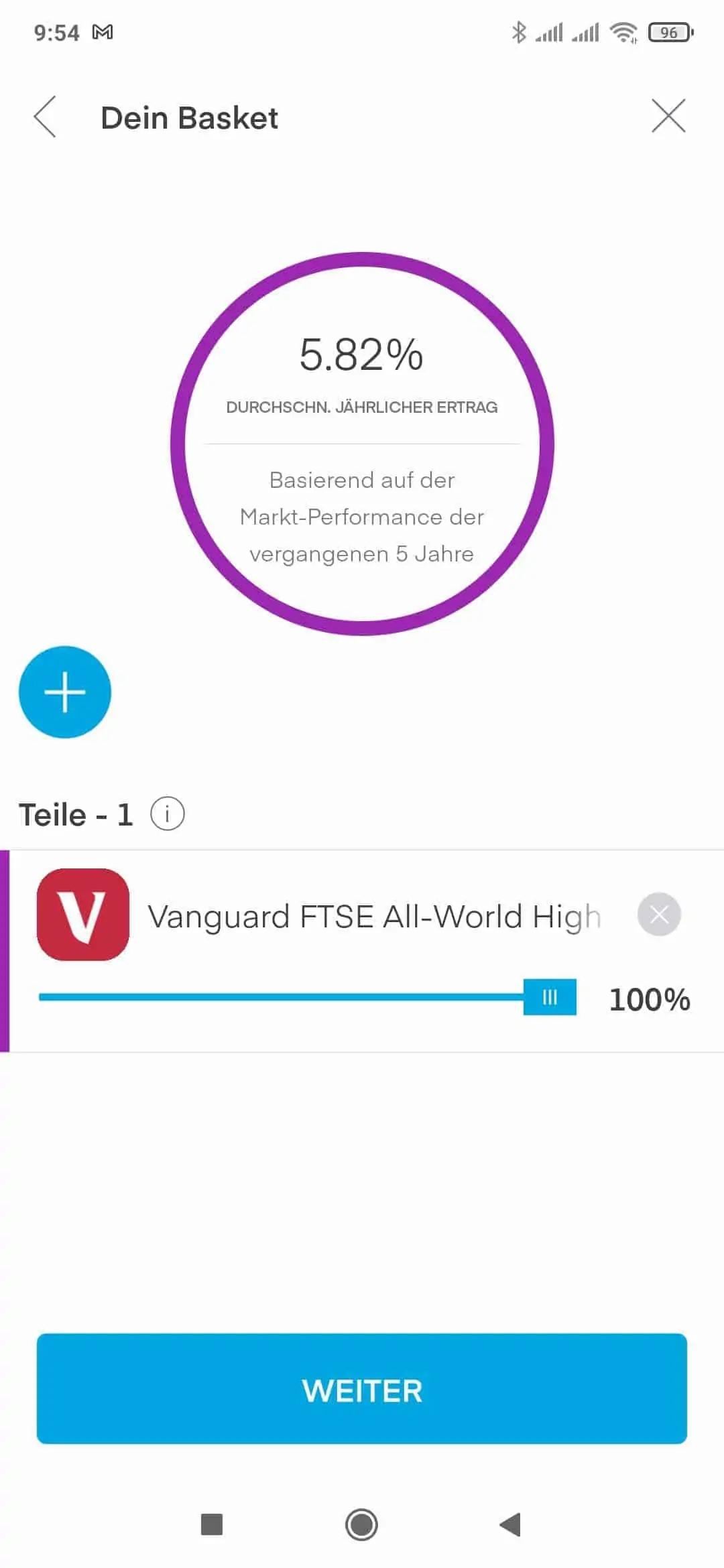Screen dimensions: 724x1568
Task: Remove Vanguard FTSE All-World High from basket
Action: click(x=659, y=915)
